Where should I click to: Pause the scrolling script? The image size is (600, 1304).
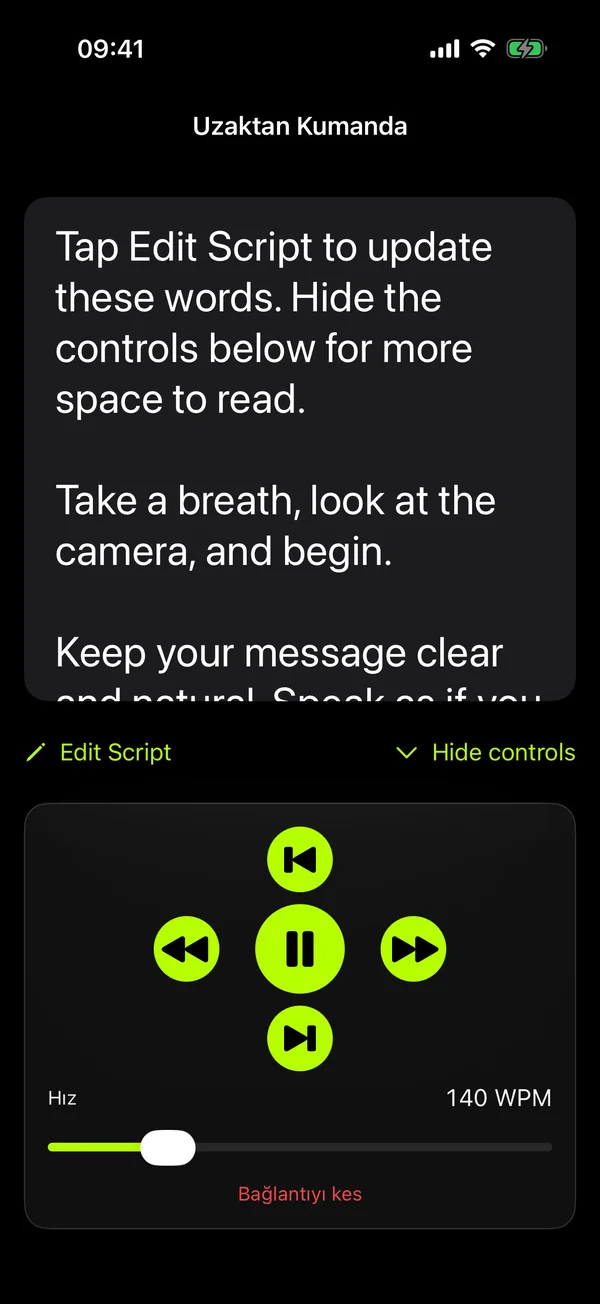(x=300, y=949)
